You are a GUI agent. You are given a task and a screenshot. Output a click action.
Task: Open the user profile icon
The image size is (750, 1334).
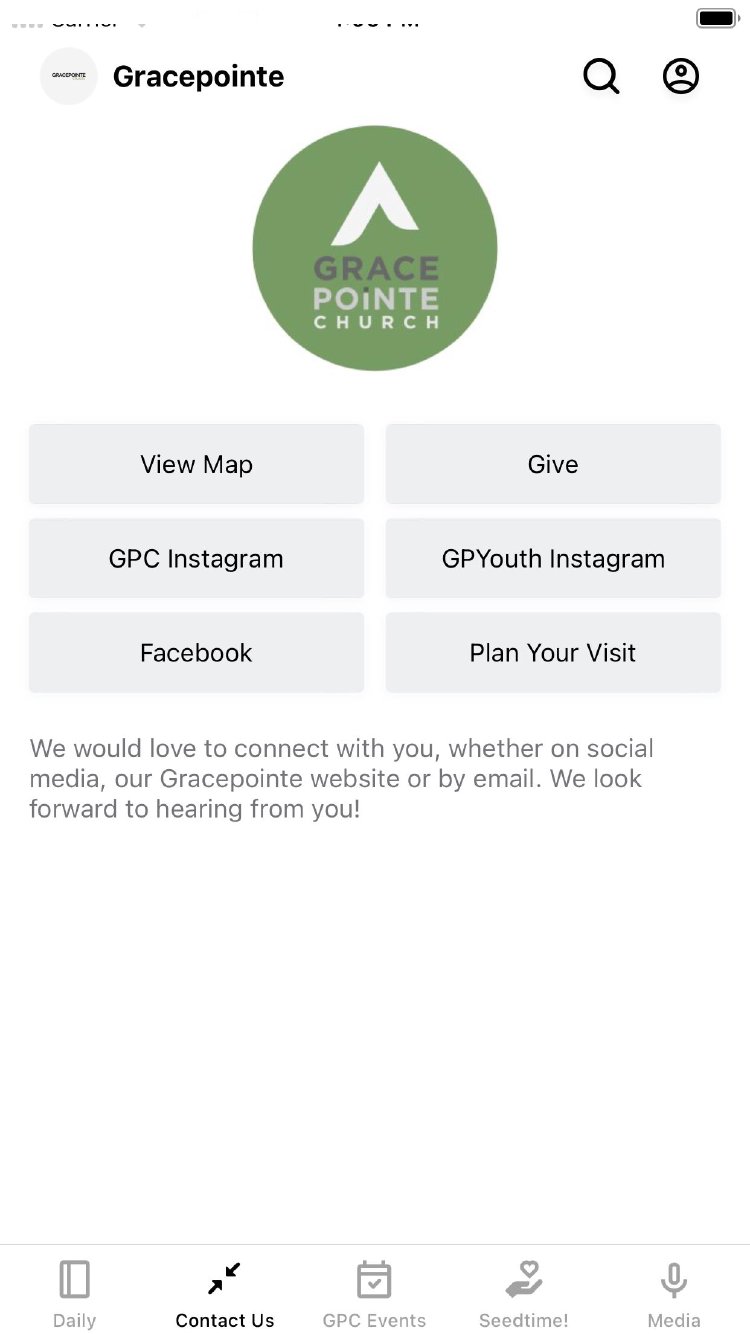click(x=681, y=76)
